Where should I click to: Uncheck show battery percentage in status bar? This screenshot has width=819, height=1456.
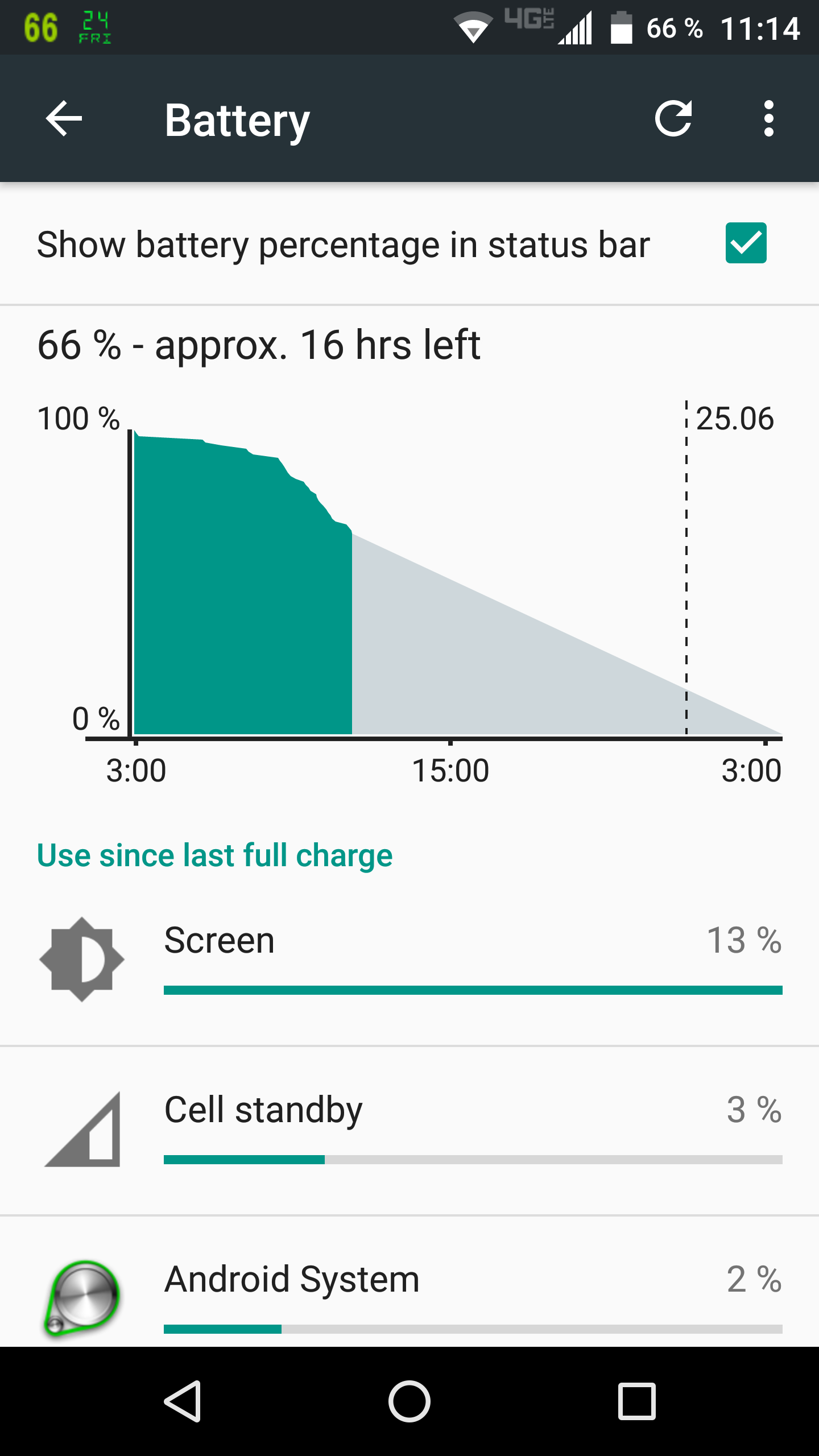pos(746,243)
